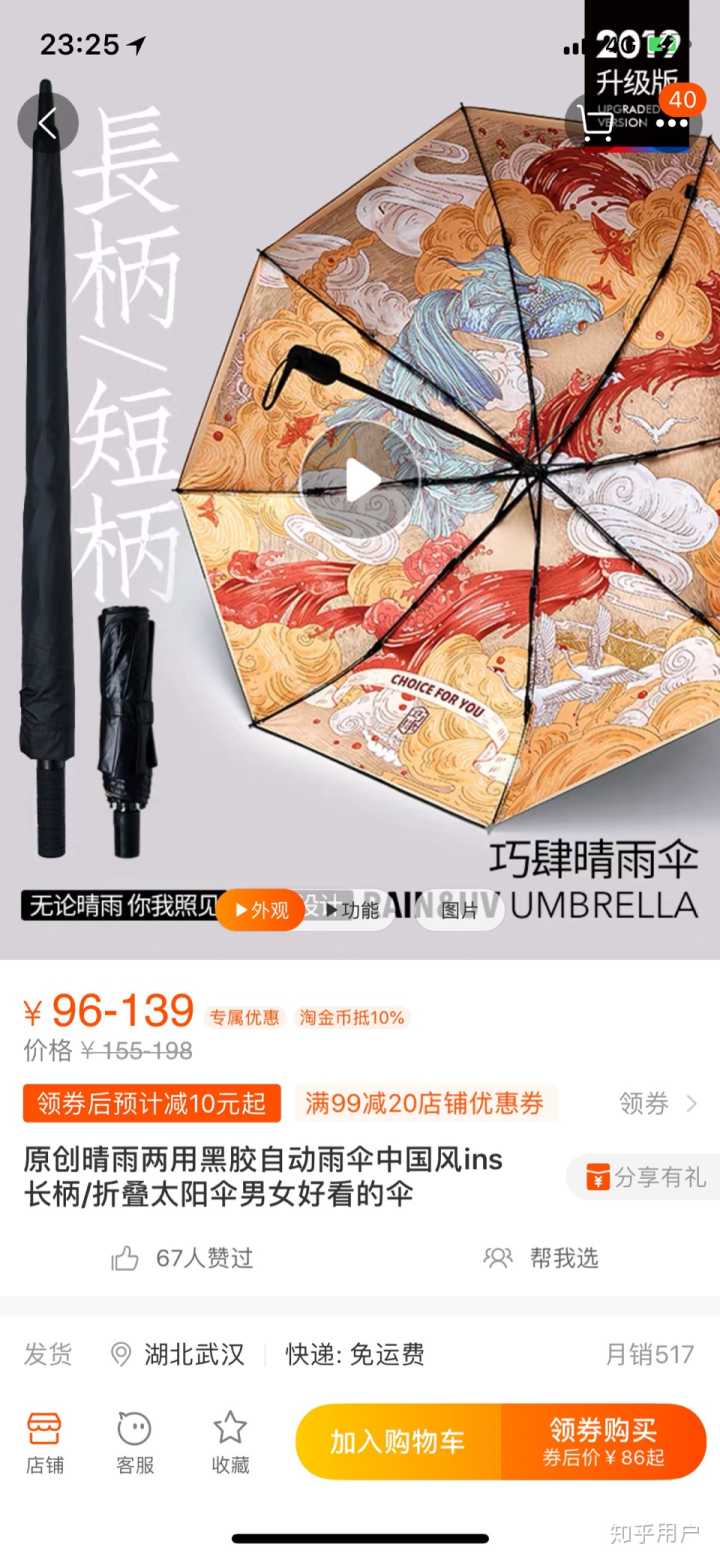Open 帮我选 helper
Viewport: 720px width, 1559px height.
[x=541, y=1258]
